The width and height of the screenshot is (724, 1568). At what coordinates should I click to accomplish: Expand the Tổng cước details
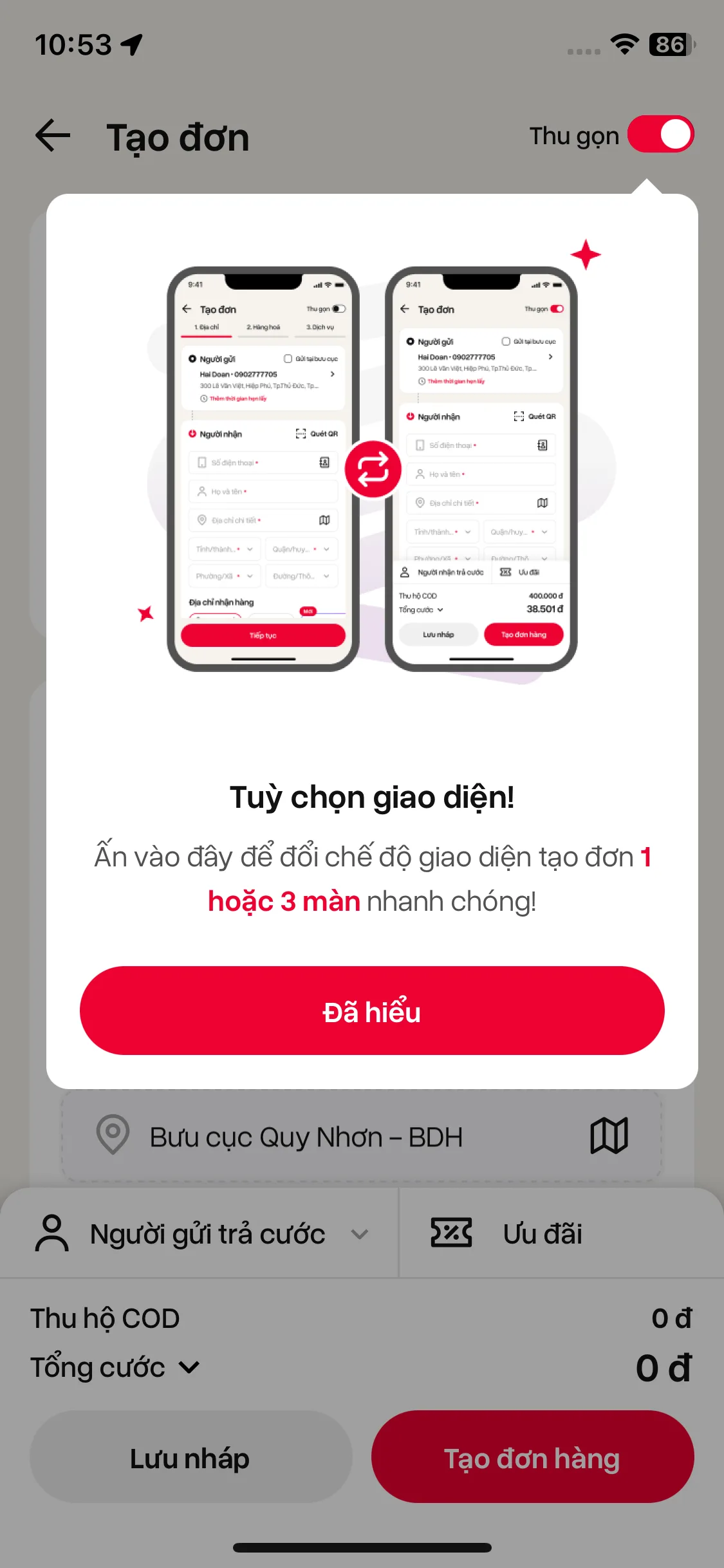click(x=115, y=1367)
